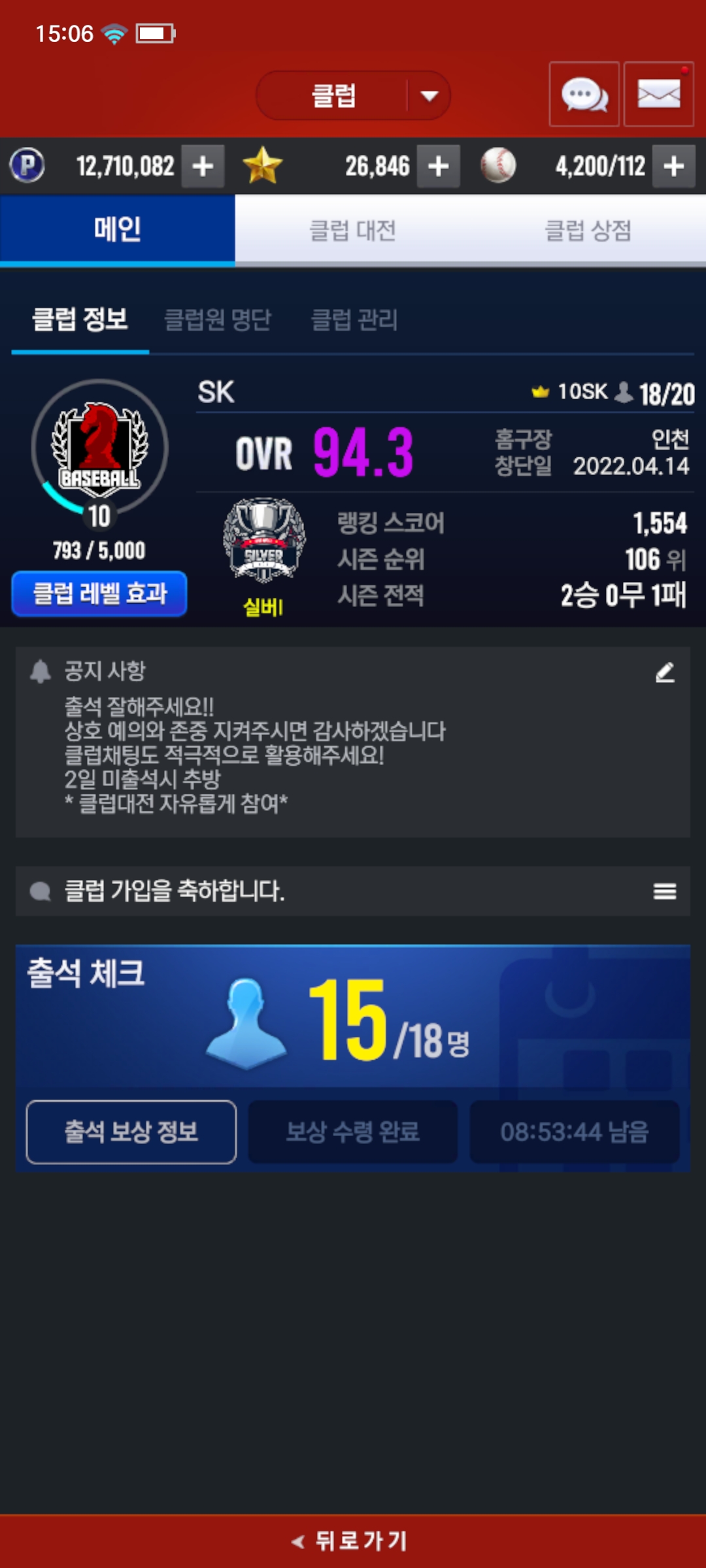706x1568 pixels.
Task: Open the 클럽 관리 sub-tab
Action: tap(354, 320)
